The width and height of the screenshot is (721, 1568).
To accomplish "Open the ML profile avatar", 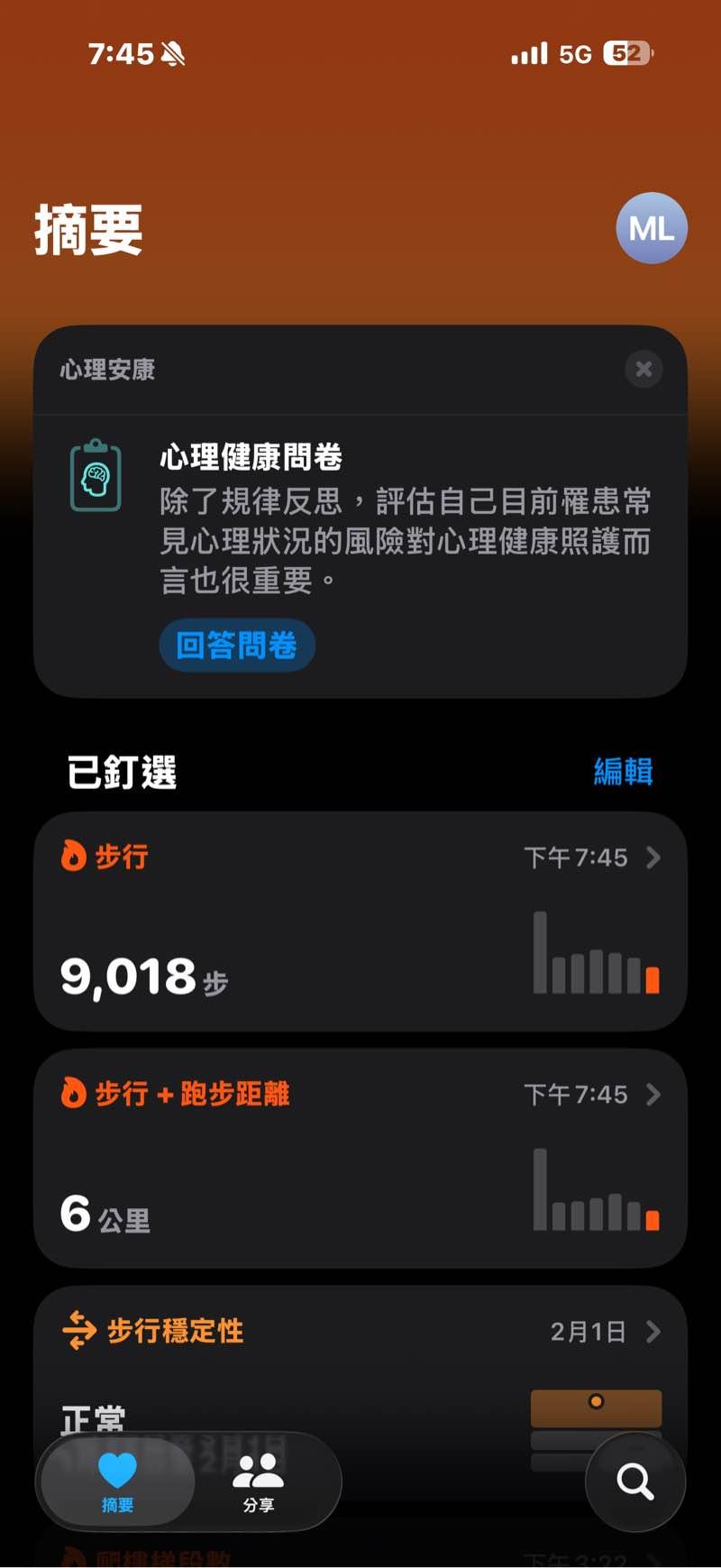I will pyautogui.click(x=651, y=228).
